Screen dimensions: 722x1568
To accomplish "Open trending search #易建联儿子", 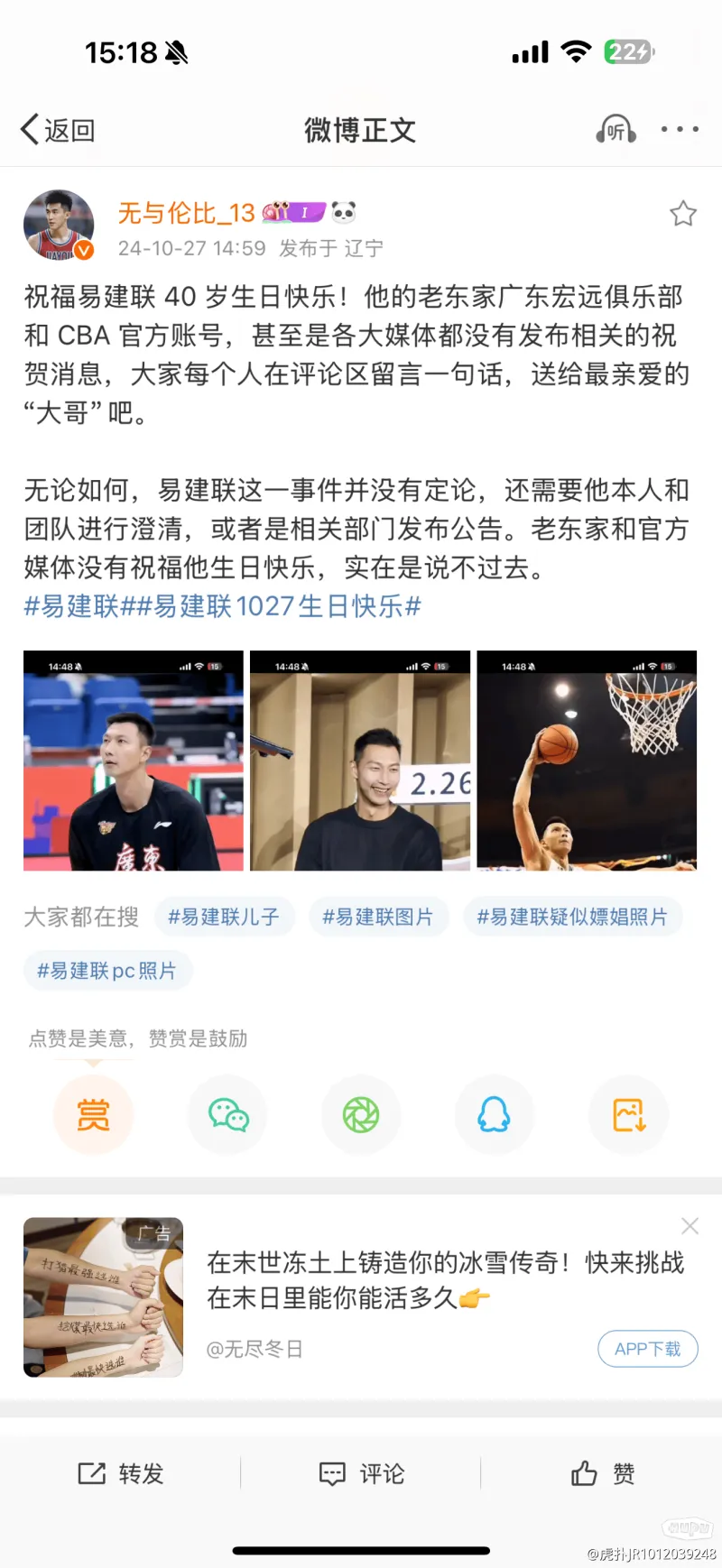I will pyautogui.click(x=224, y=916).
